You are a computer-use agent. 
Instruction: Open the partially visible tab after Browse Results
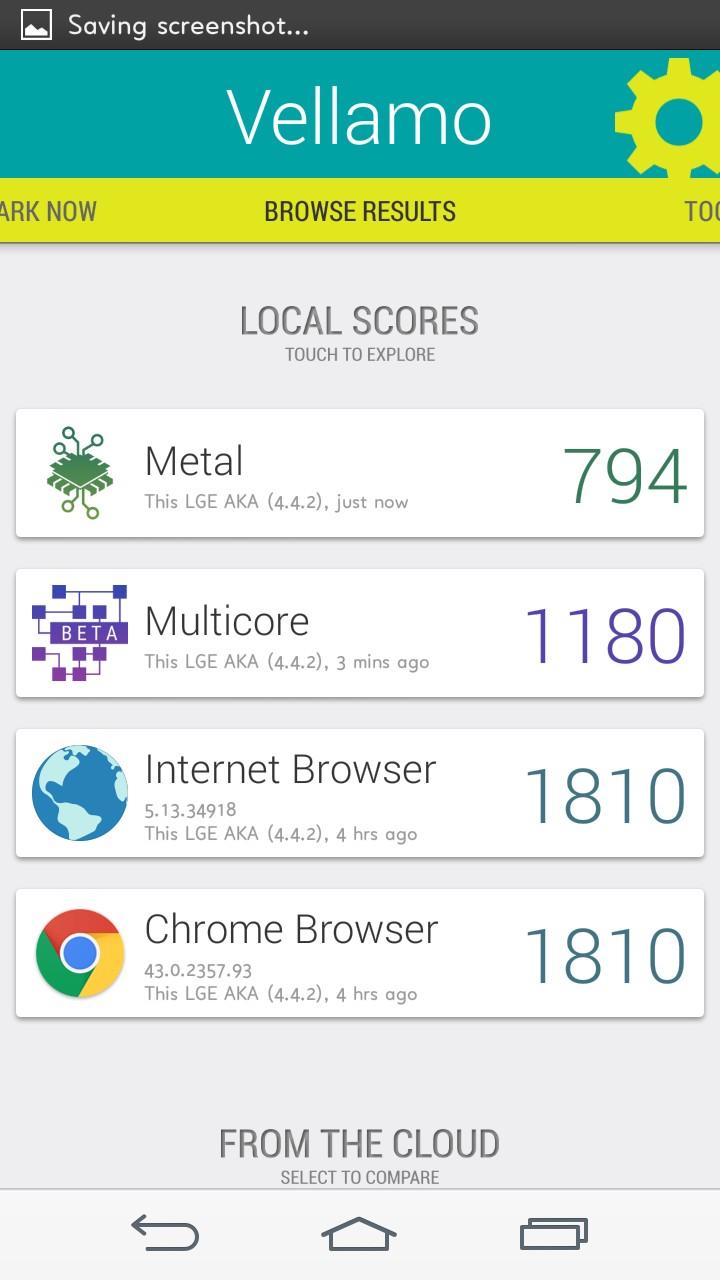click(x=701, y=211)
